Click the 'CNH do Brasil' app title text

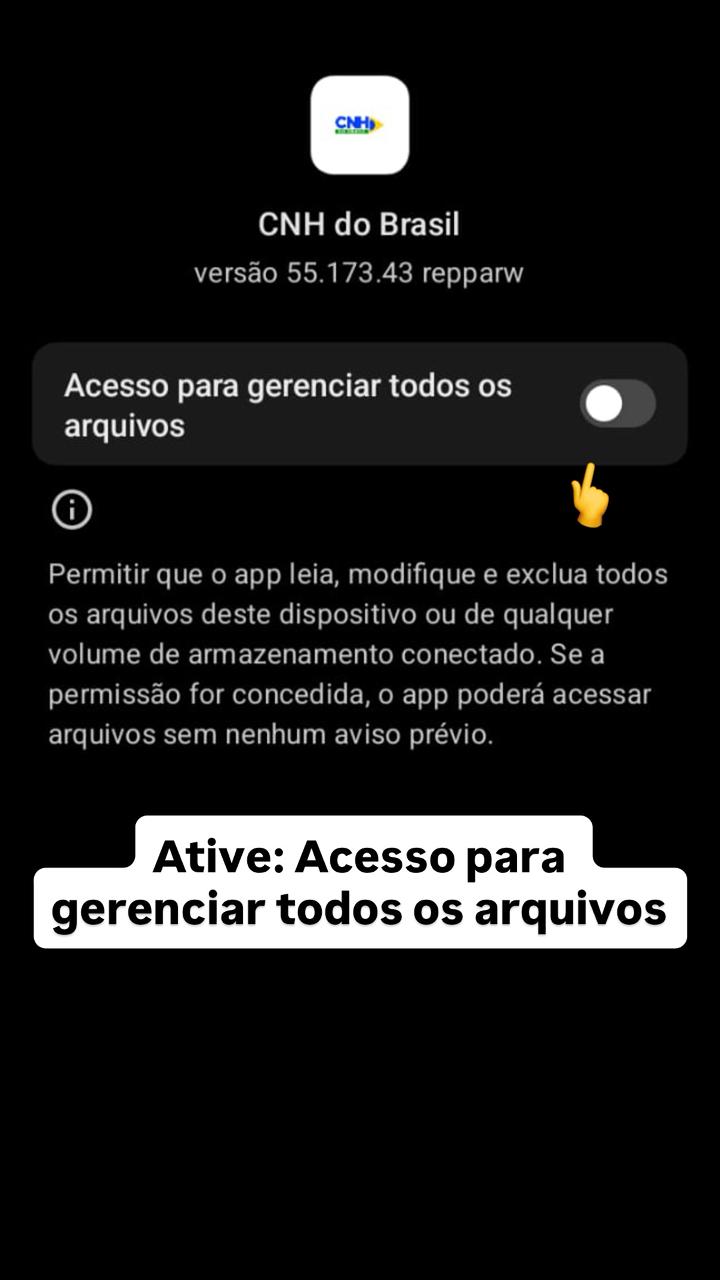tap(360, 223)
